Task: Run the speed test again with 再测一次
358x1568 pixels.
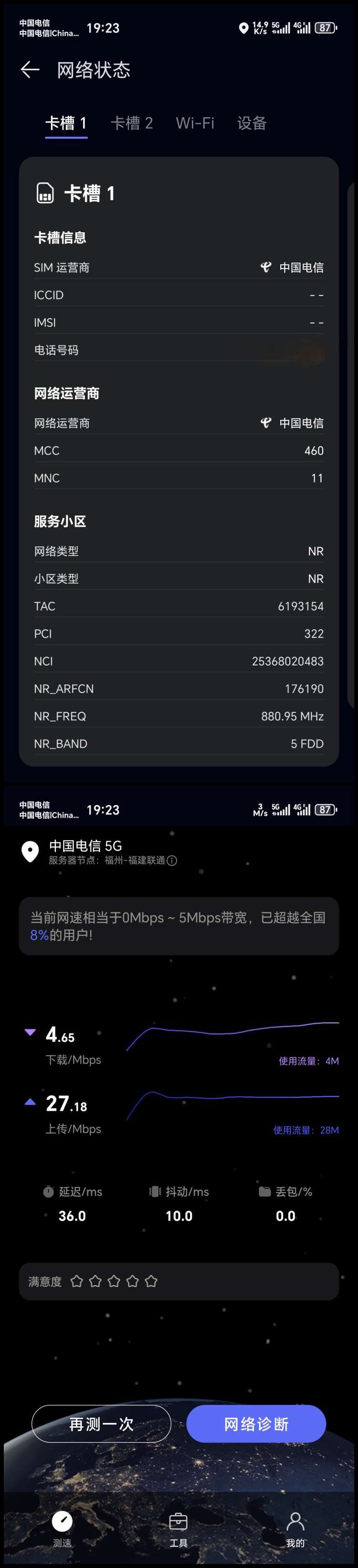Action: (x=101, y=1424)
